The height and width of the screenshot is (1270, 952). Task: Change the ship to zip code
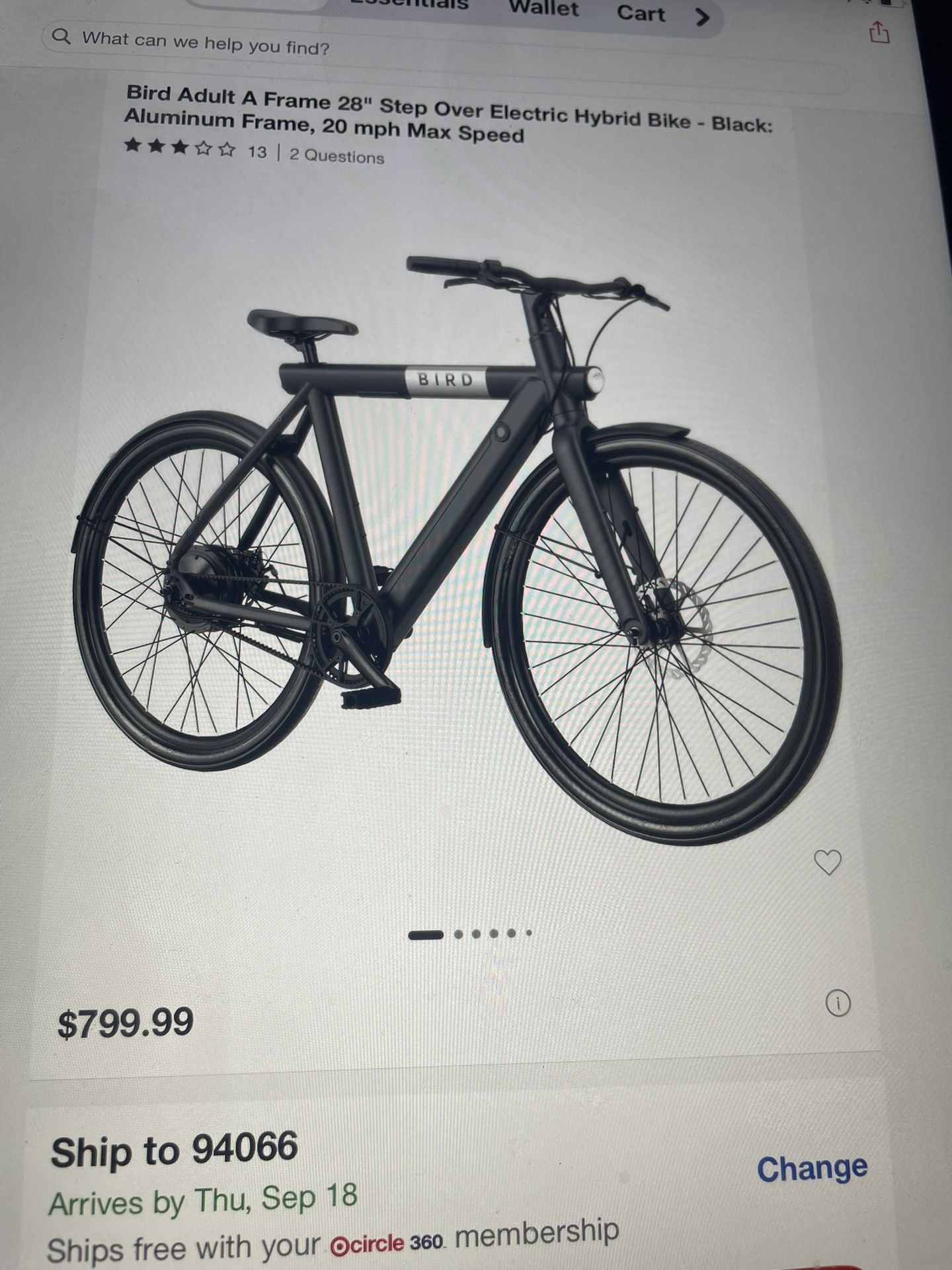point(811,1169)
